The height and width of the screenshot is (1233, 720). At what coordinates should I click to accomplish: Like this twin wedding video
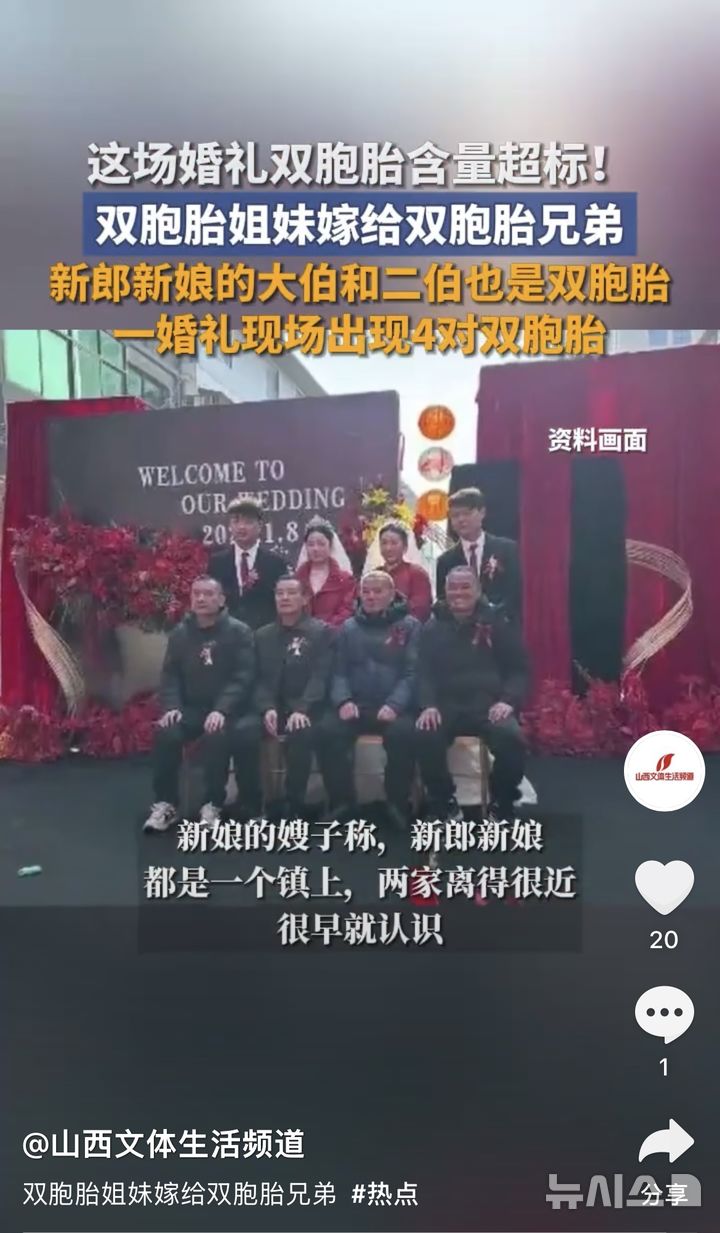[664, 886]
